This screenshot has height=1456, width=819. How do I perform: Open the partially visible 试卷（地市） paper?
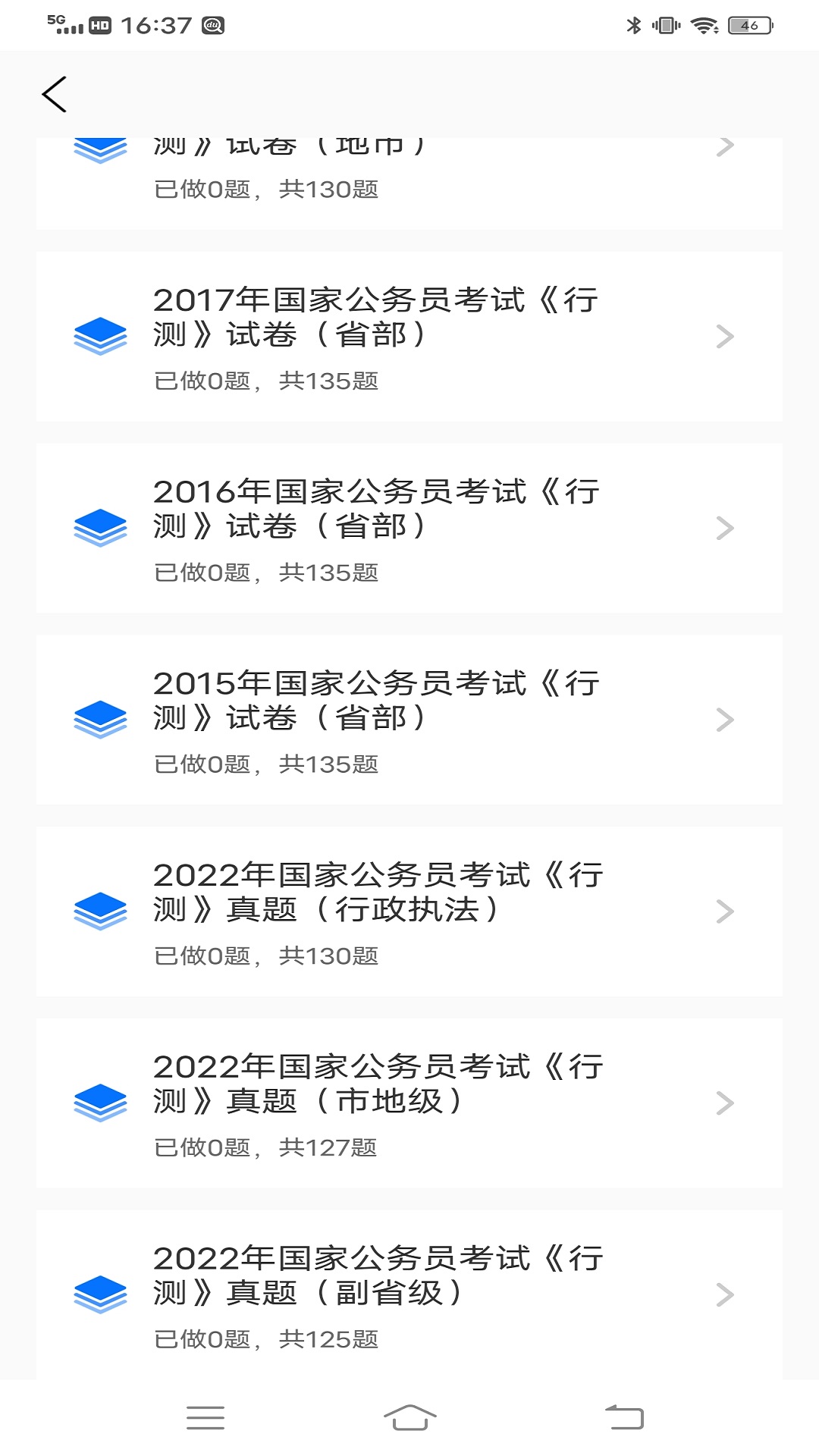click(x=409, y=182)
